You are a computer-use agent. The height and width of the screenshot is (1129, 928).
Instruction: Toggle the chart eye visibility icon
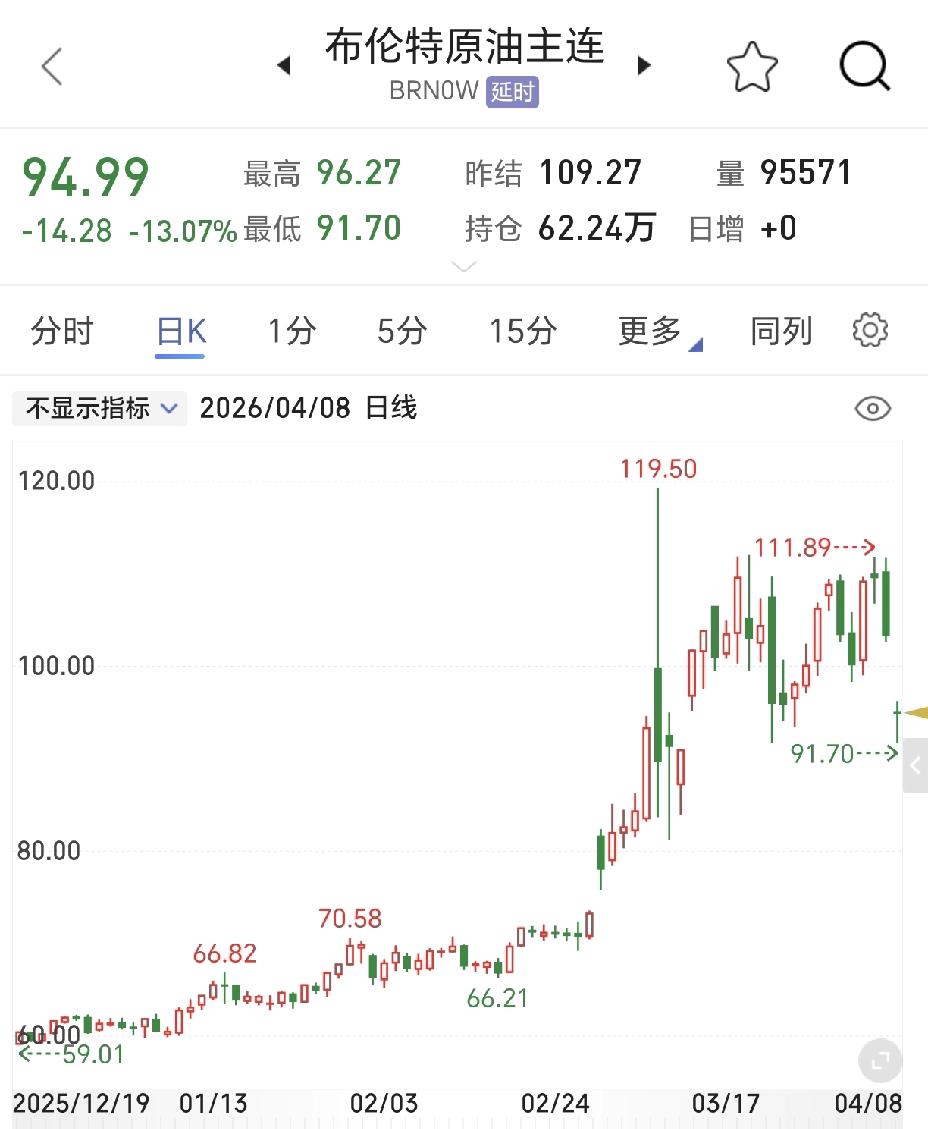871,408
